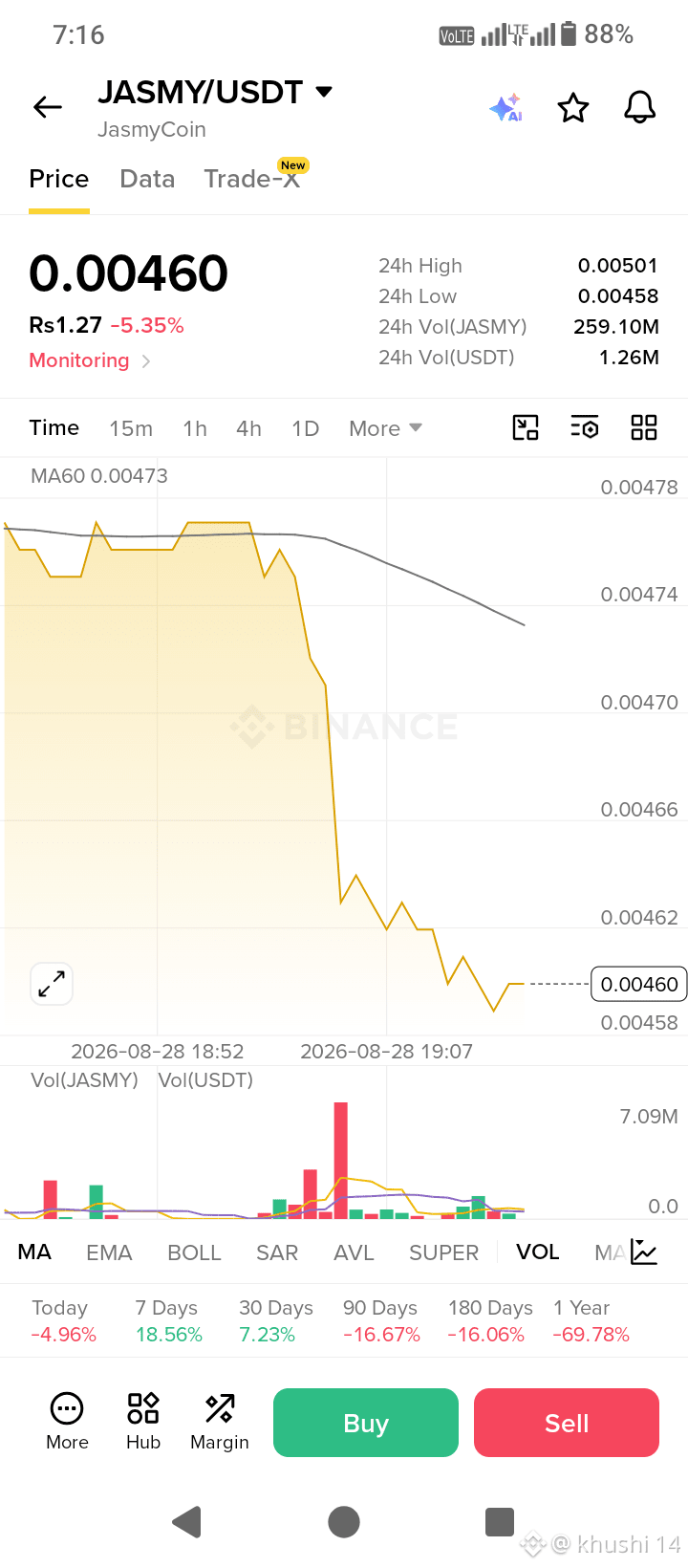Go to the system home screen
688x1568 pixels.
tap(344, 1521)
